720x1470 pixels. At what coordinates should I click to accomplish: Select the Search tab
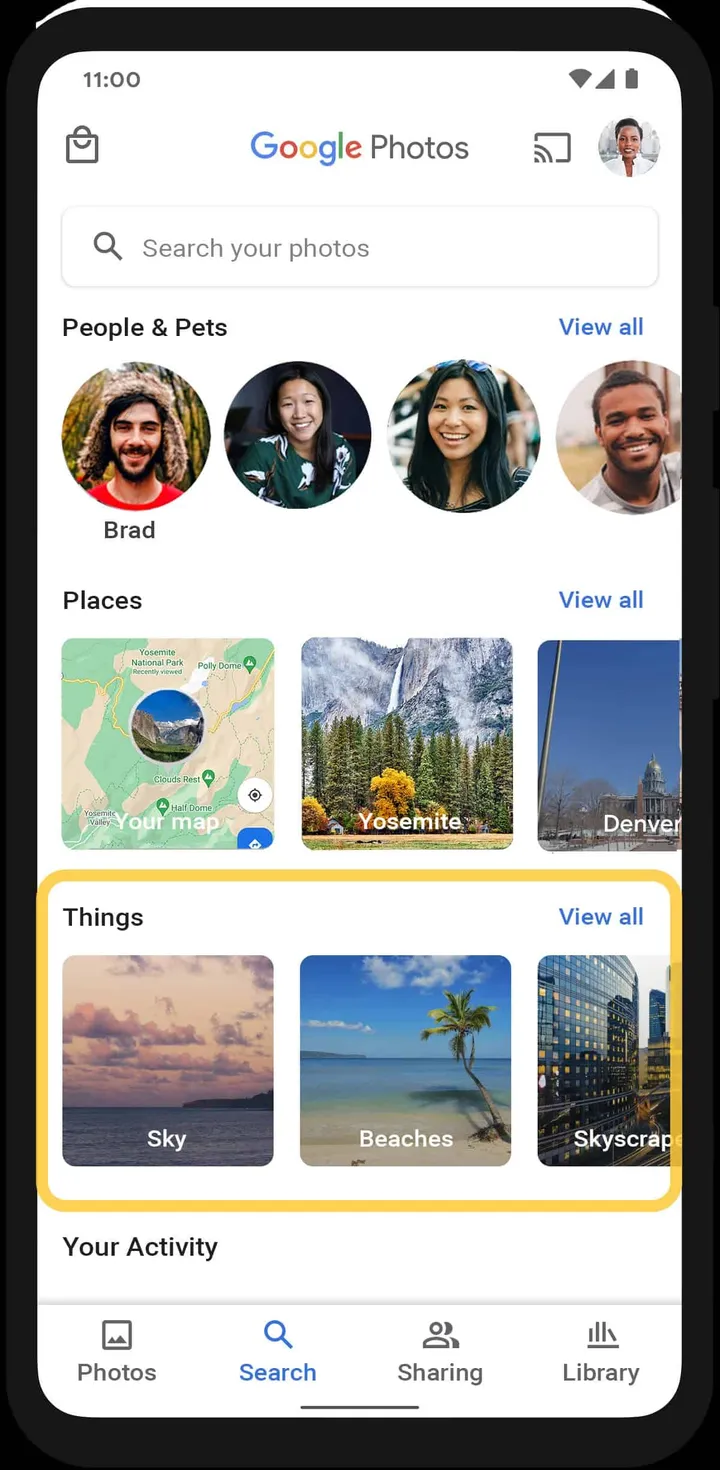(277, 1351)
